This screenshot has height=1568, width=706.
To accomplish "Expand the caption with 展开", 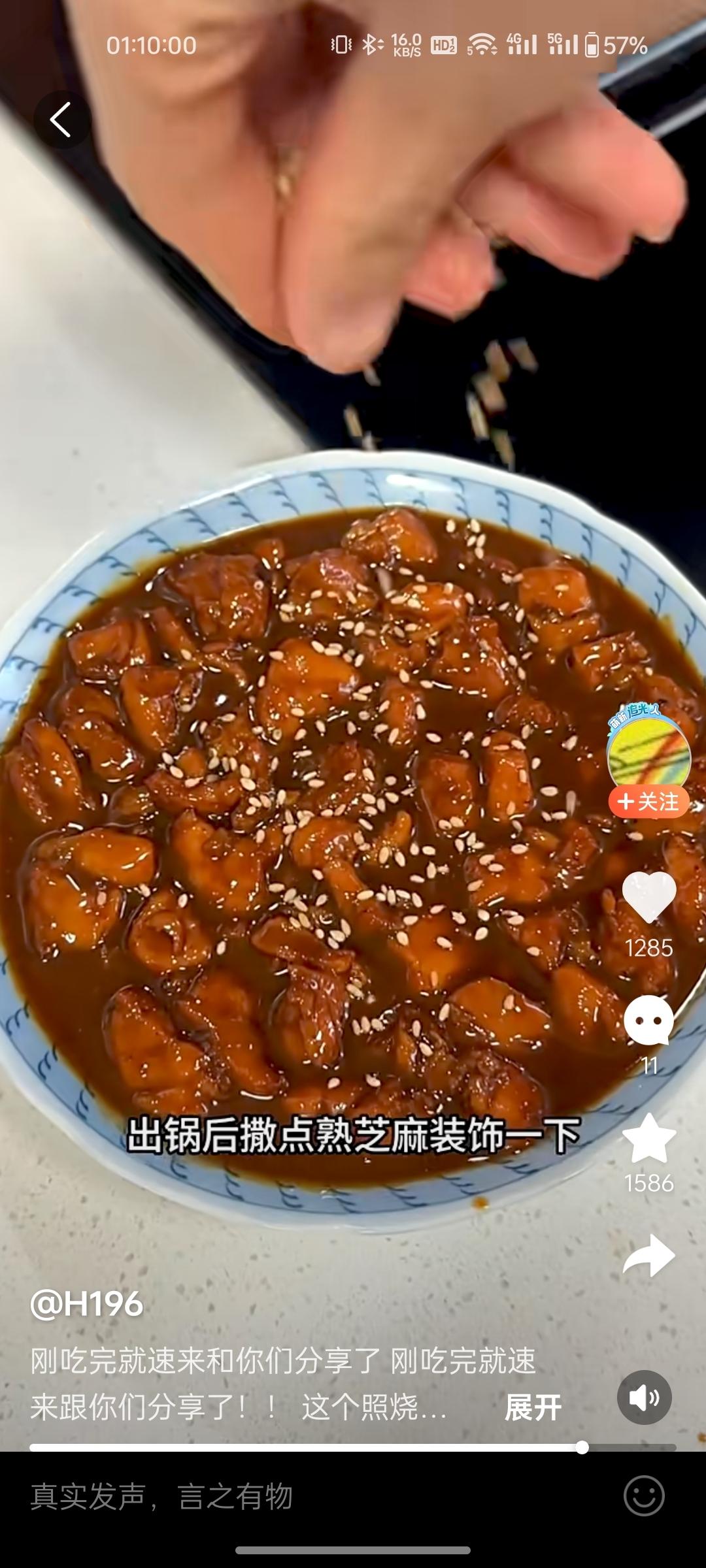I will coord(533,1407).
